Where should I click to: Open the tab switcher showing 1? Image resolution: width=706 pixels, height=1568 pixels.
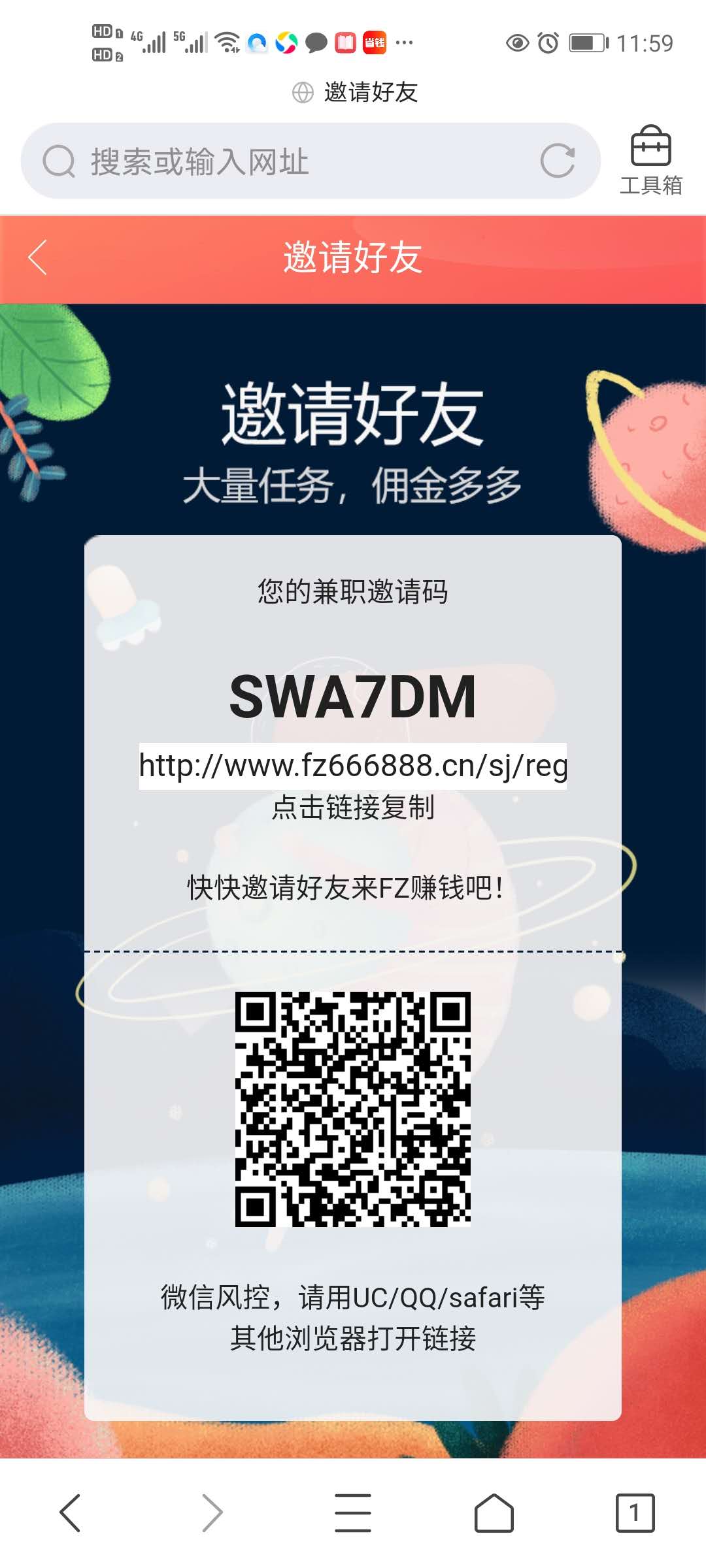635,1512
